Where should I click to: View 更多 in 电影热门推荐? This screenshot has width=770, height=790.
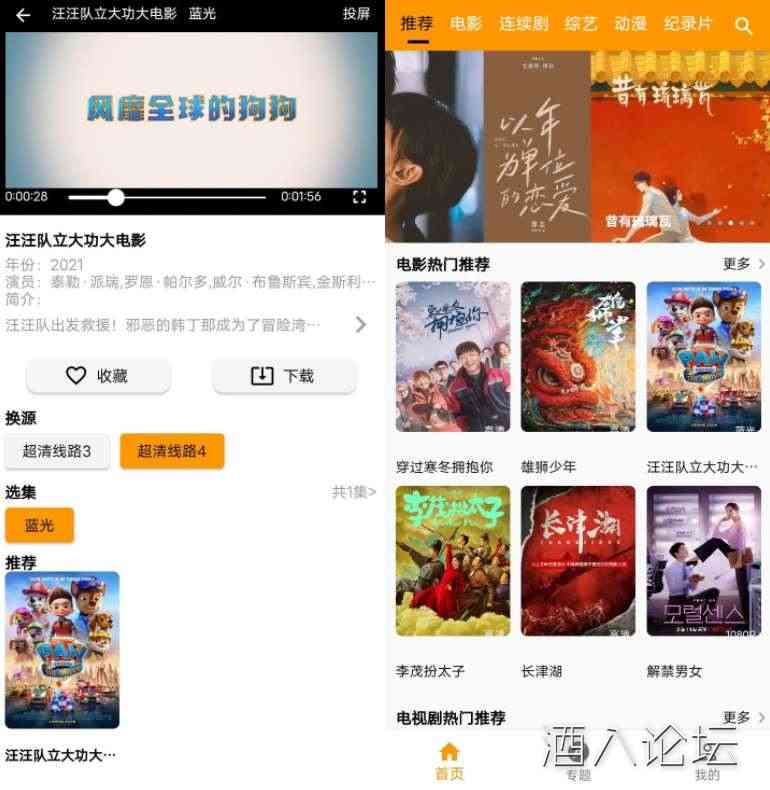743,264
